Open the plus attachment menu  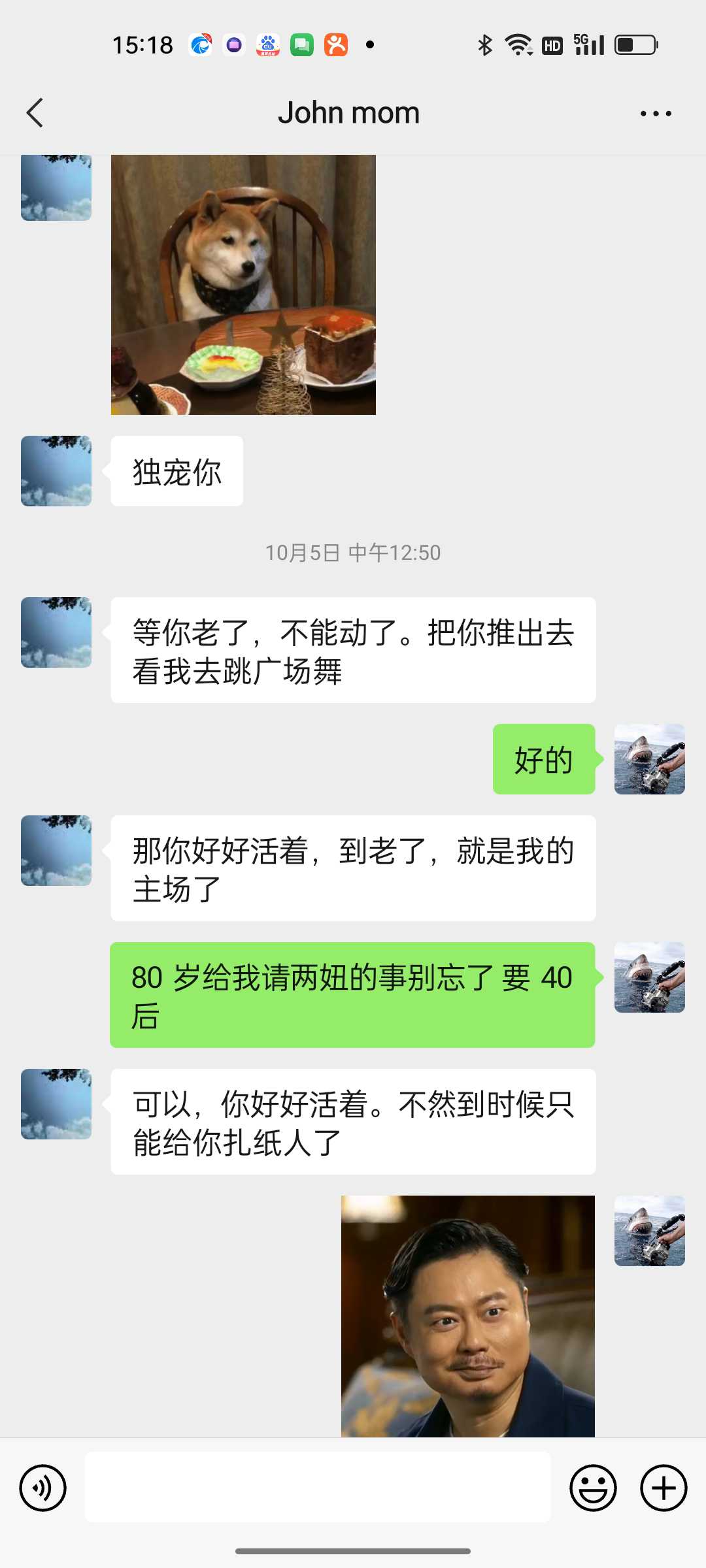[x=664, y=1488]
